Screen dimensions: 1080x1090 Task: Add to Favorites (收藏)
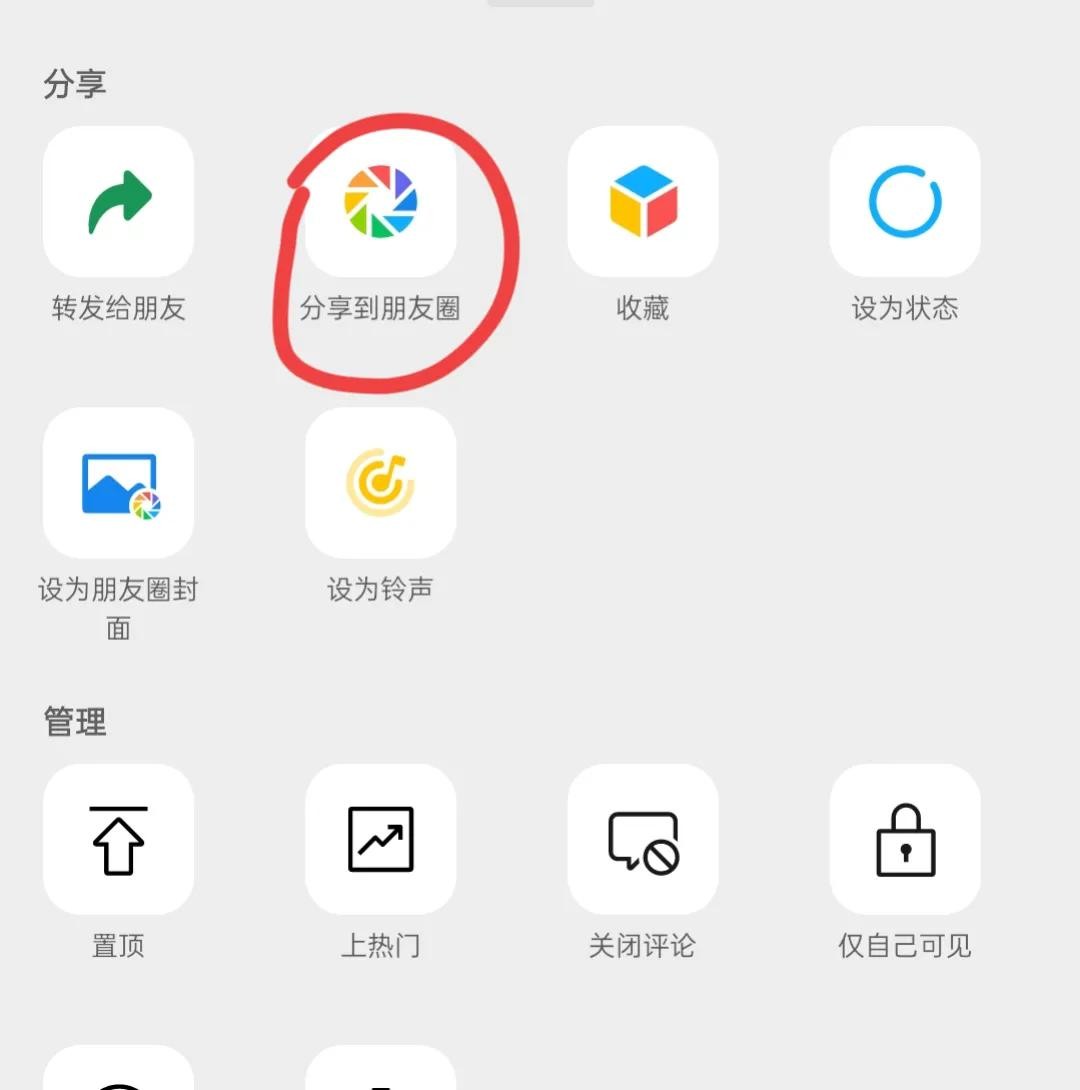click(x=643, y=202)
